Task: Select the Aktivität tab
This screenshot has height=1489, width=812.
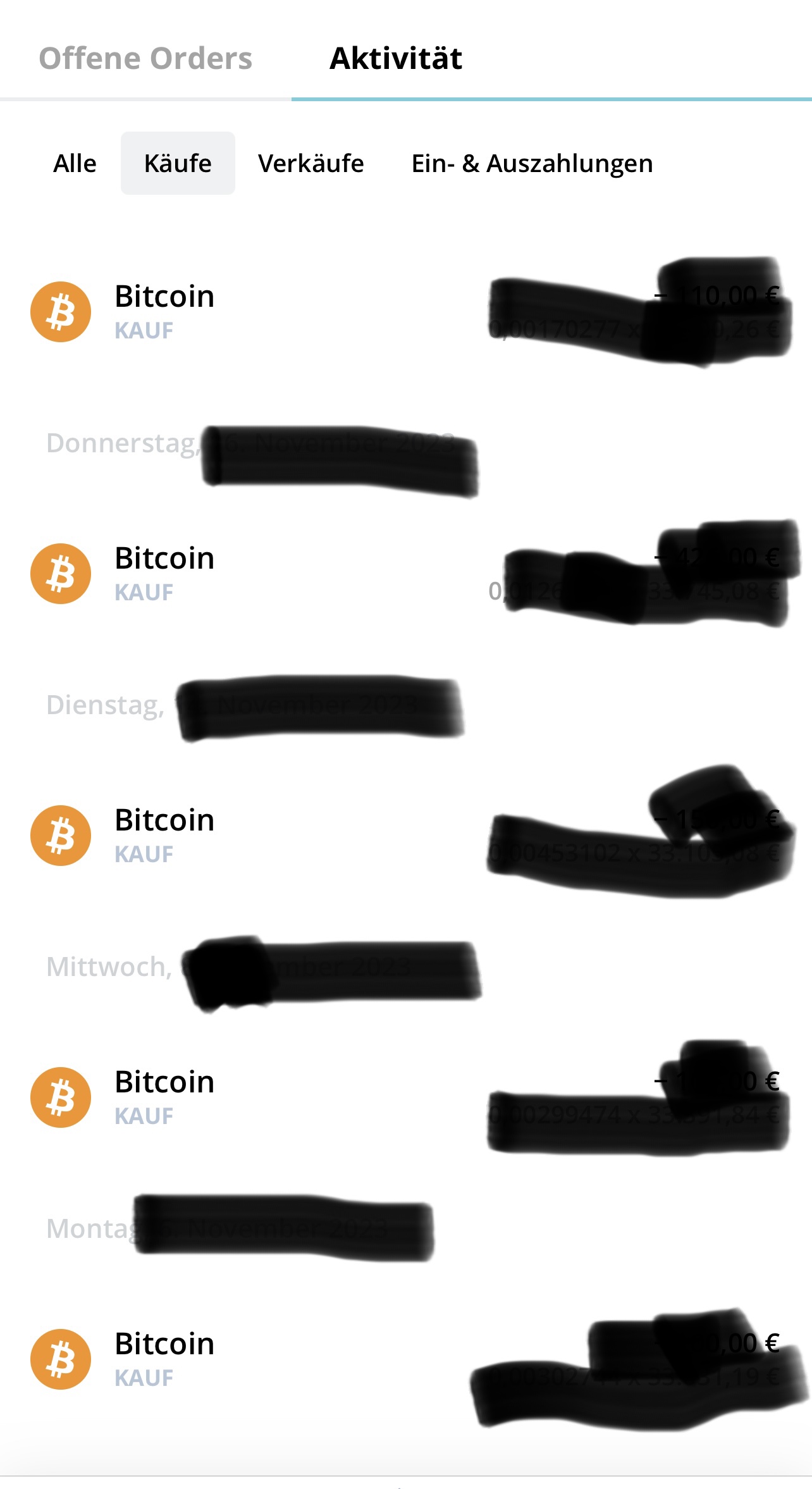Action: pos(396,58)
